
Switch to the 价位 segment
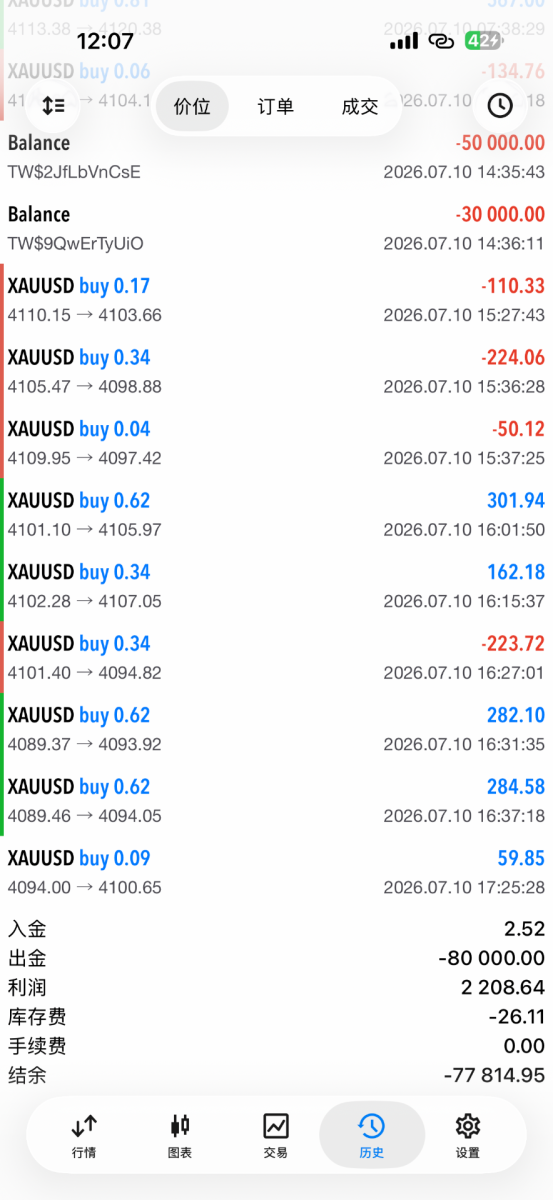click(192, 106)
